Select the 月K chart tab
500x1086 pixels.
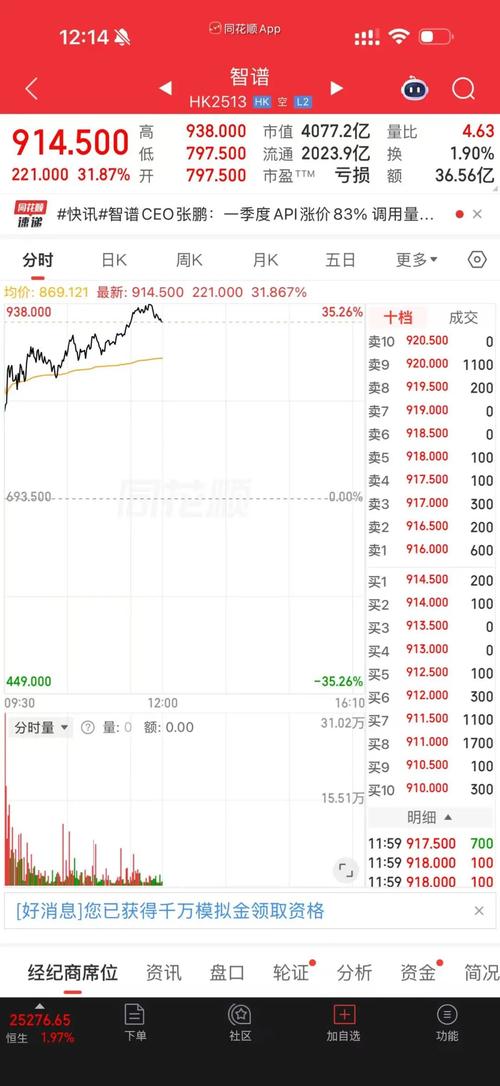265,260
